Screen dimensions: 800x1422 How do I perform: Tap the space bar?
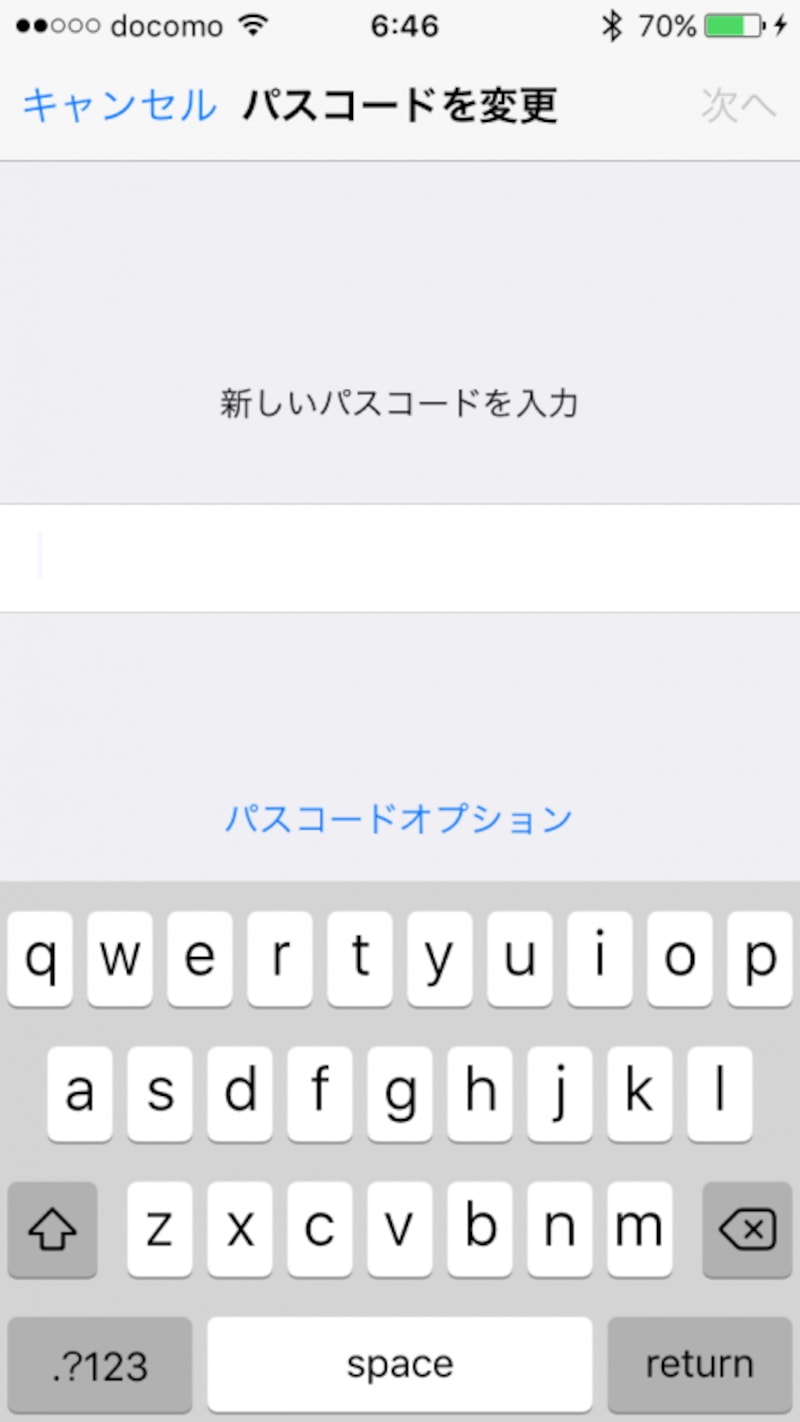click(x=398, y=1364)
